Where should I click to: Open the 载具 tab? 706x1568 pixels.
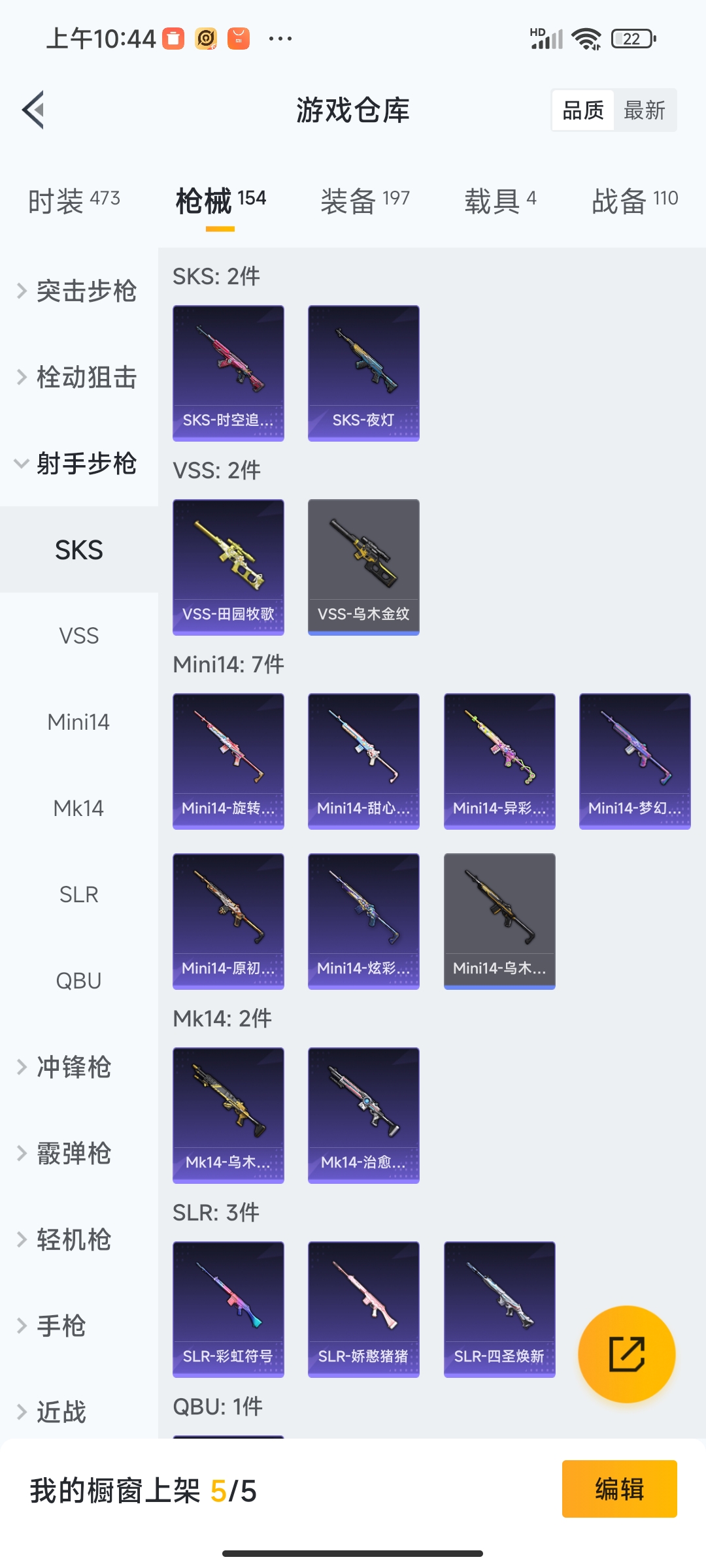(x=500, y=200)
